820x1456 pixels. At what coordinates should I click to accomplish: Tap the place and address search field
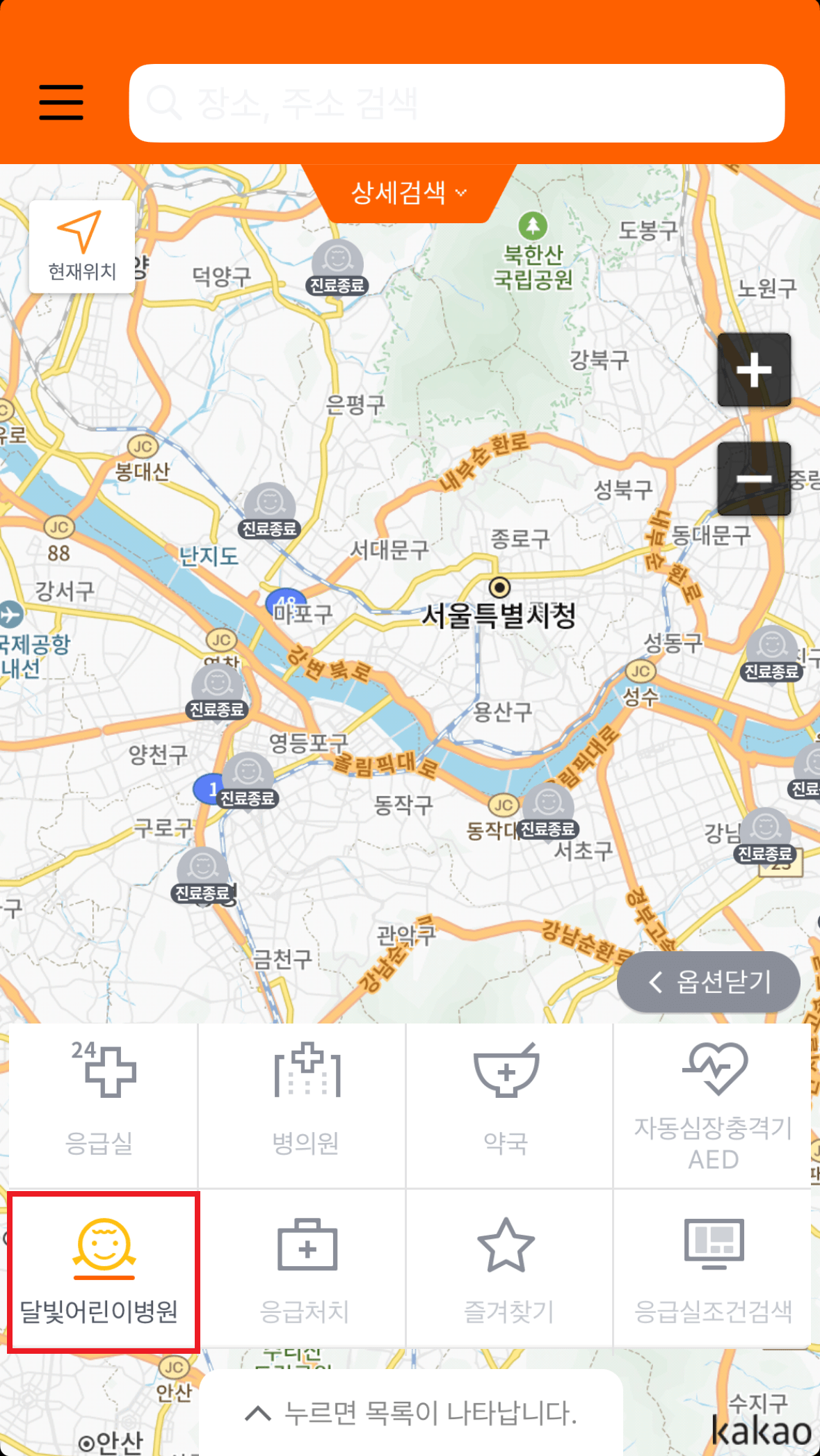pyautogui.click(x=458, y=102)
